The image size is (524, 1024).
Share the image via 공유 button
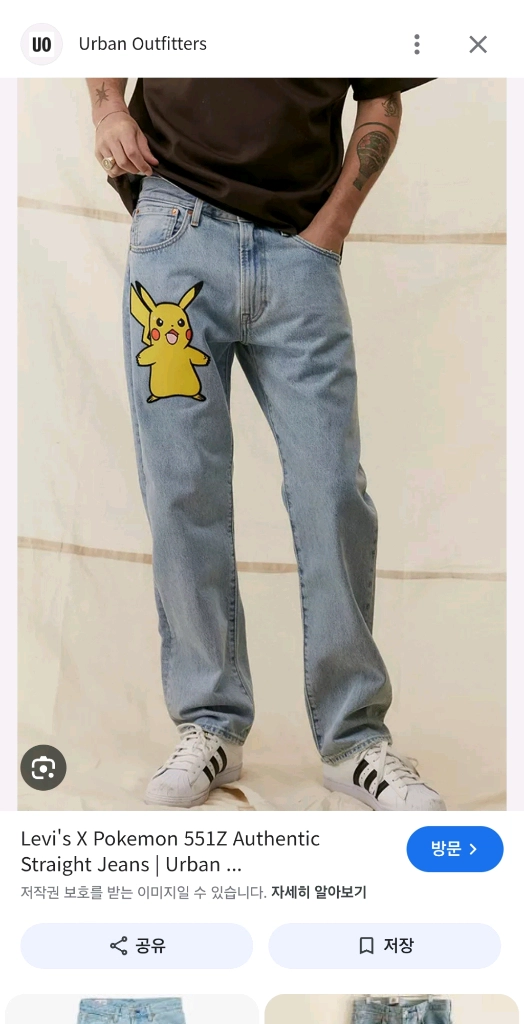[137, 946]
